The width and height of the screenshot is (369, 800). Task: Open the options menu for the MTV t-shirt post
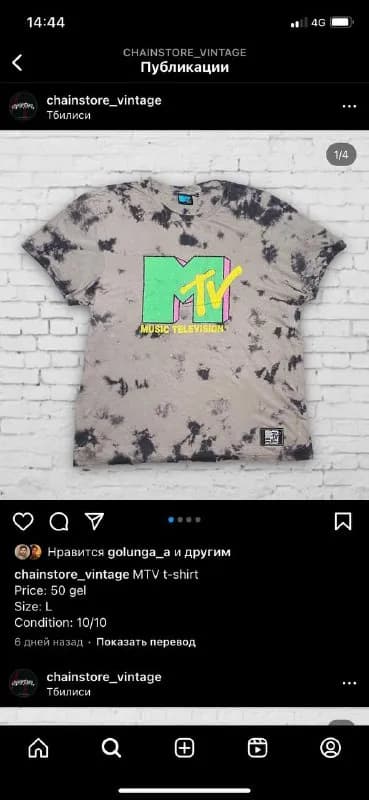pos(349,107)
